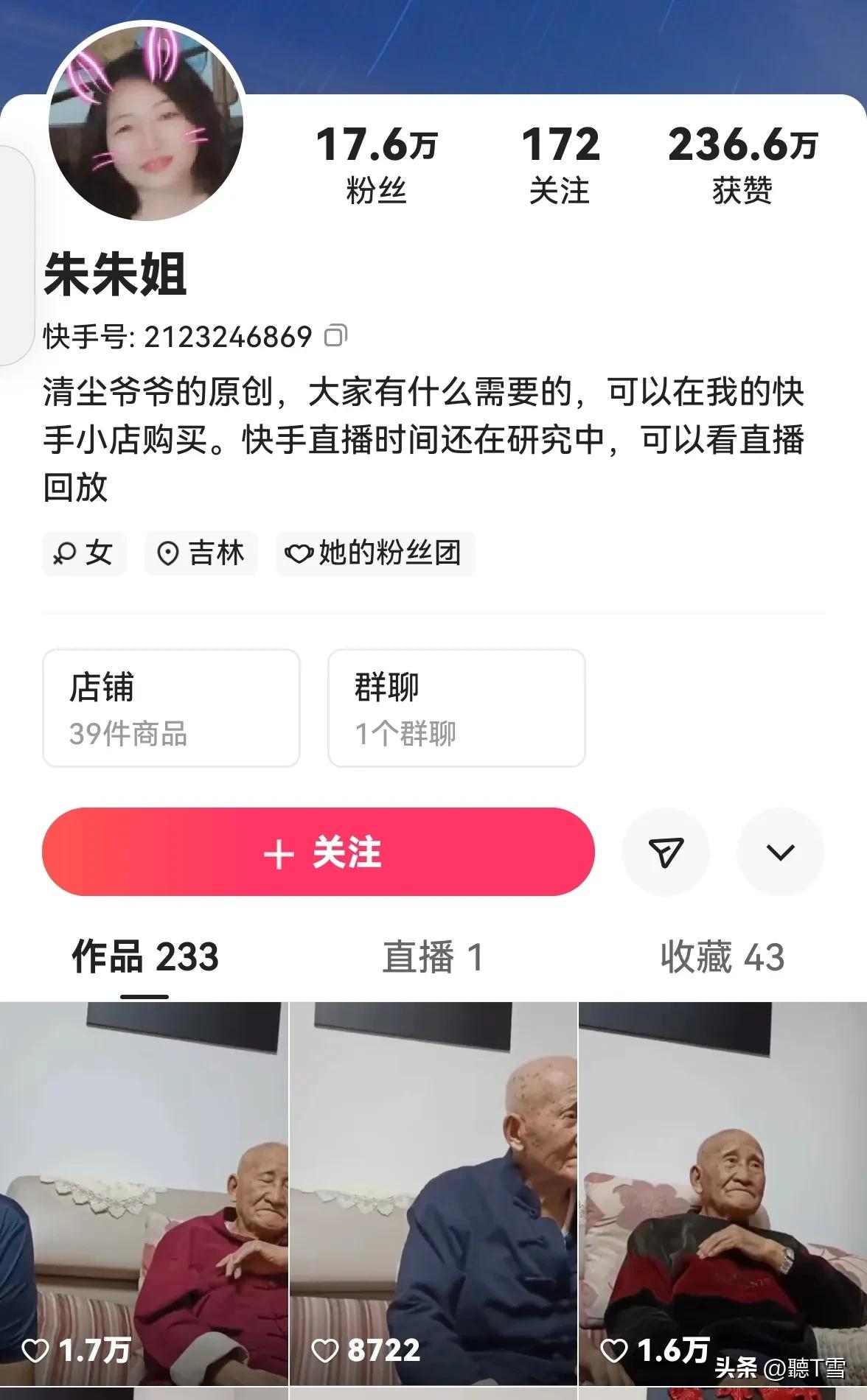Image resolution: width=867 pixels, height=1400 pixels.
Task: Open the 关注 count showing 172
Action: 560,164
